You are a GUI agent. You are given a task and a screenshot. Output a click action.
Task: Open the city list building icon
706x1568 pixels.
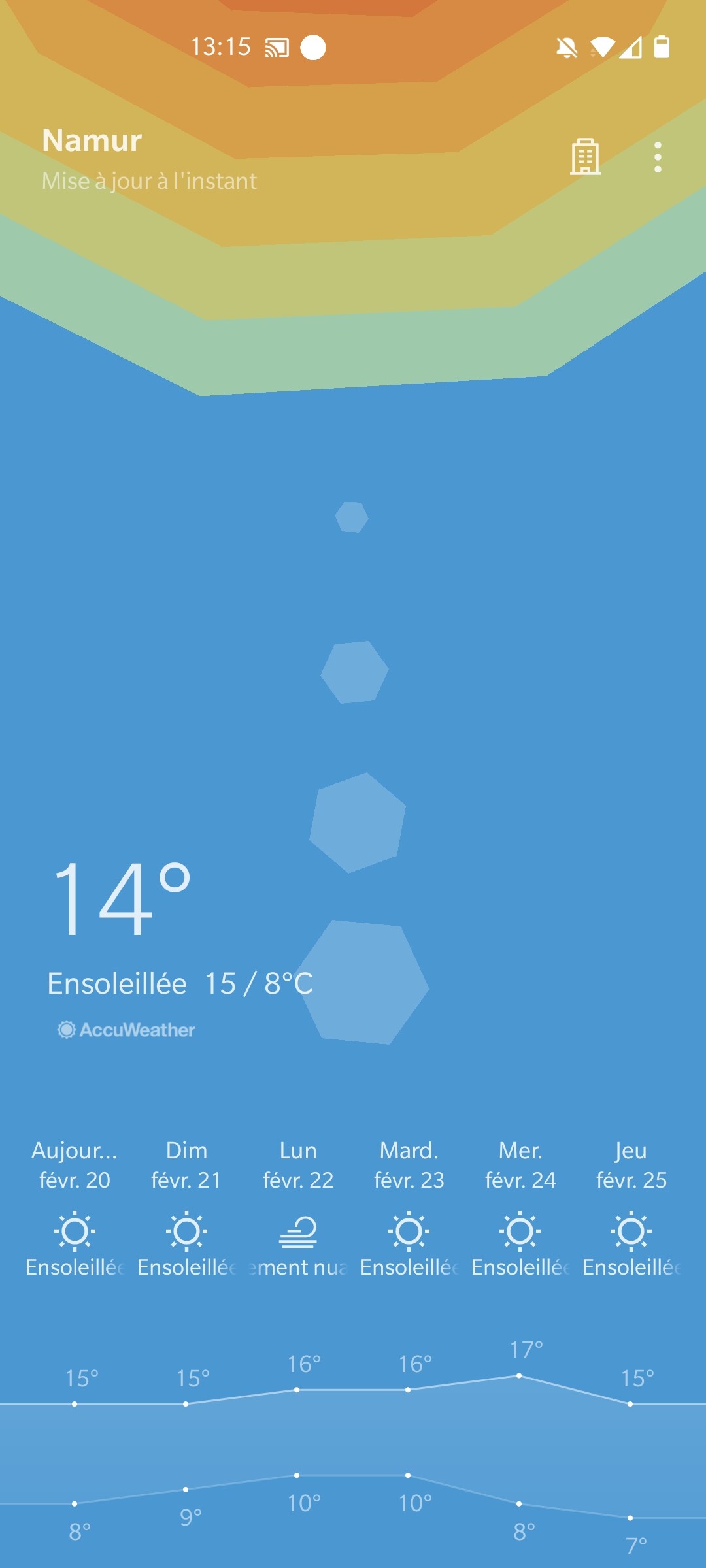coord(585,157)
